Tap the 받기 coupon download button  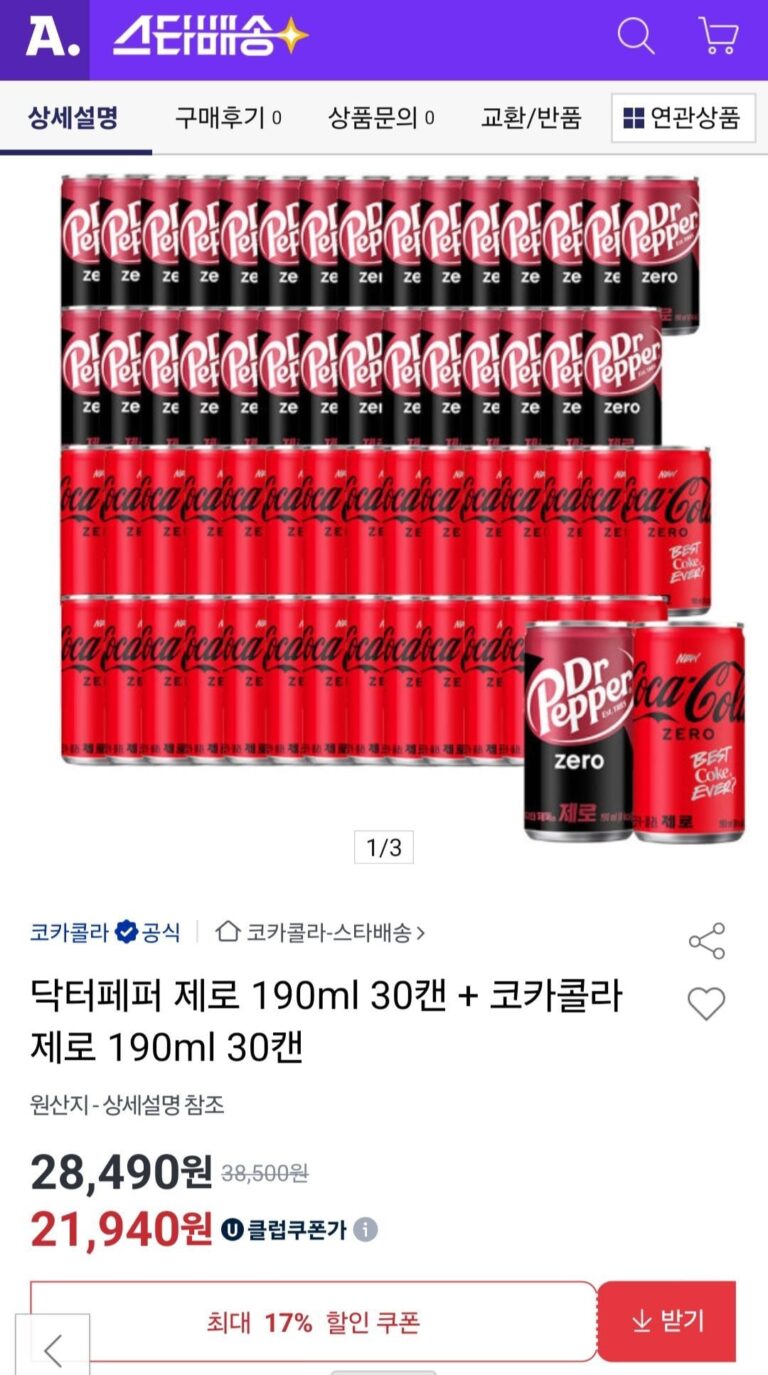[667, 1322]
